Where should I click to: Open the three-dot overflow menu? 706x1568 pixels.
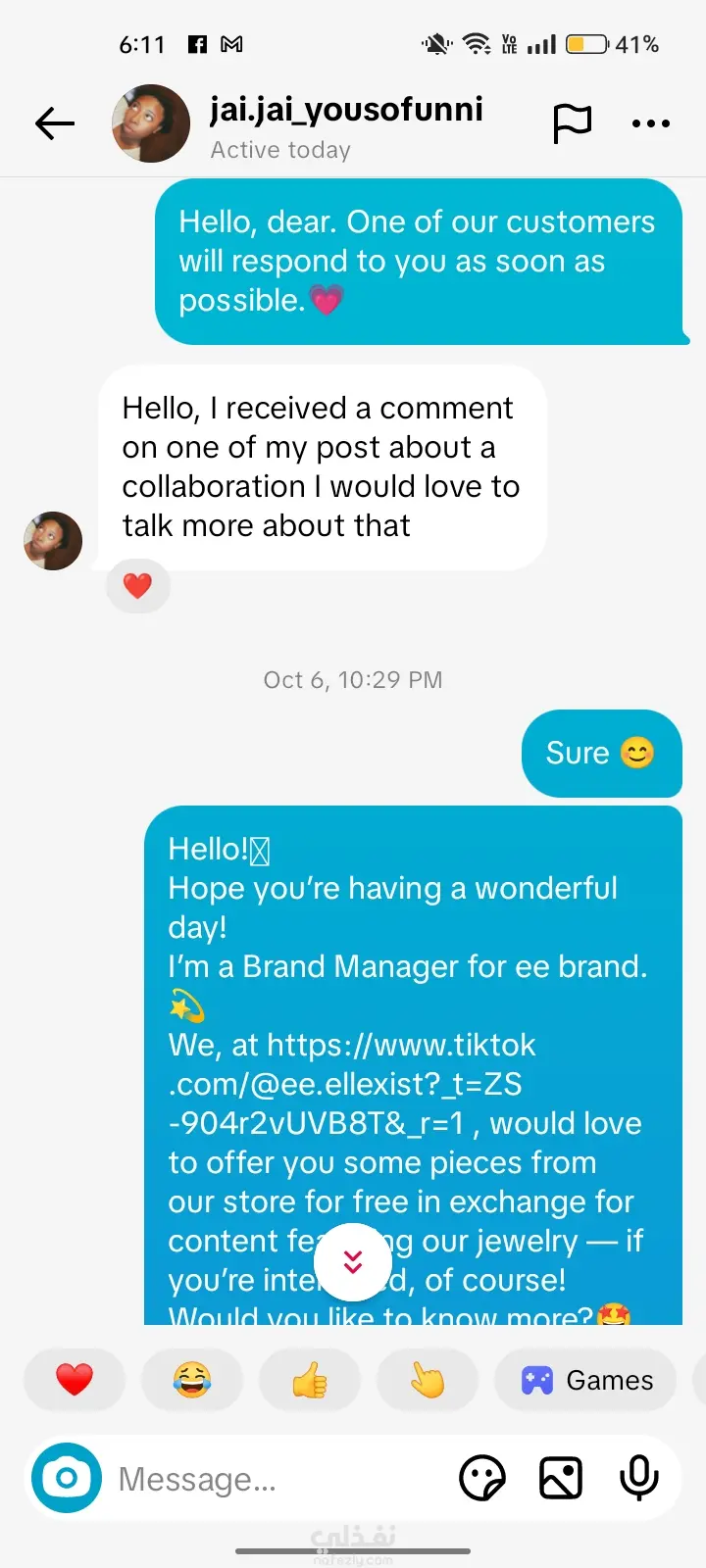click(650, 123)
